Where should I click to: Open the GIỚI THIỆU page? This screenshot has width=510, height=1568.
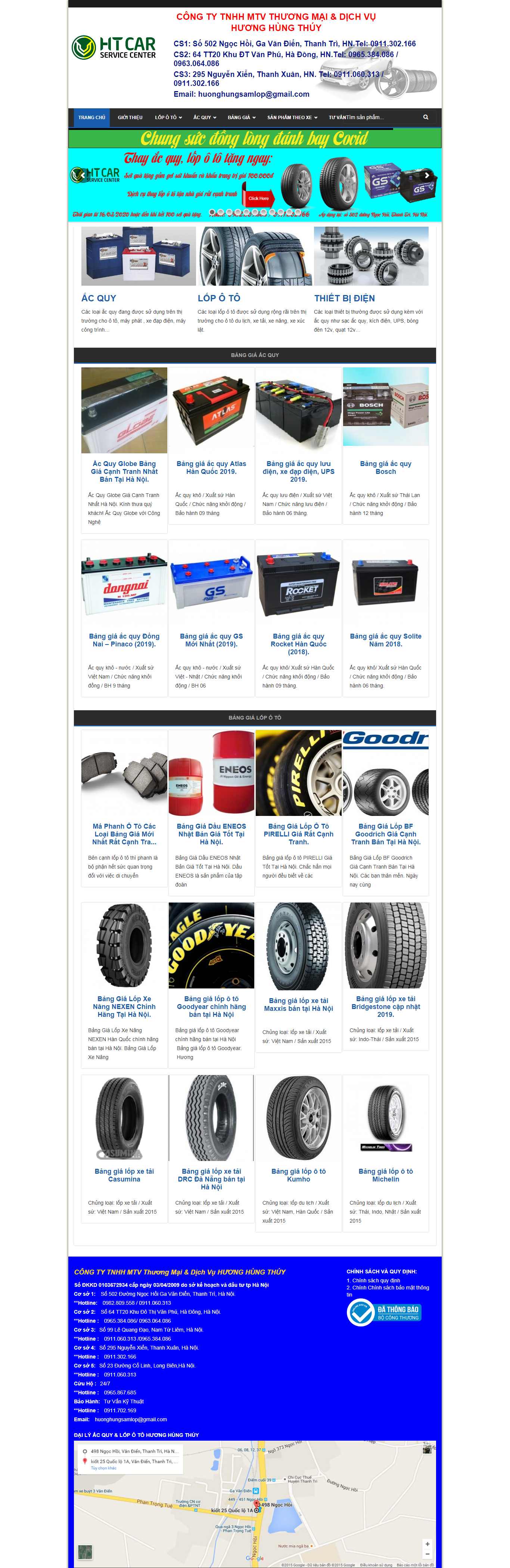[x=130, y=118]
